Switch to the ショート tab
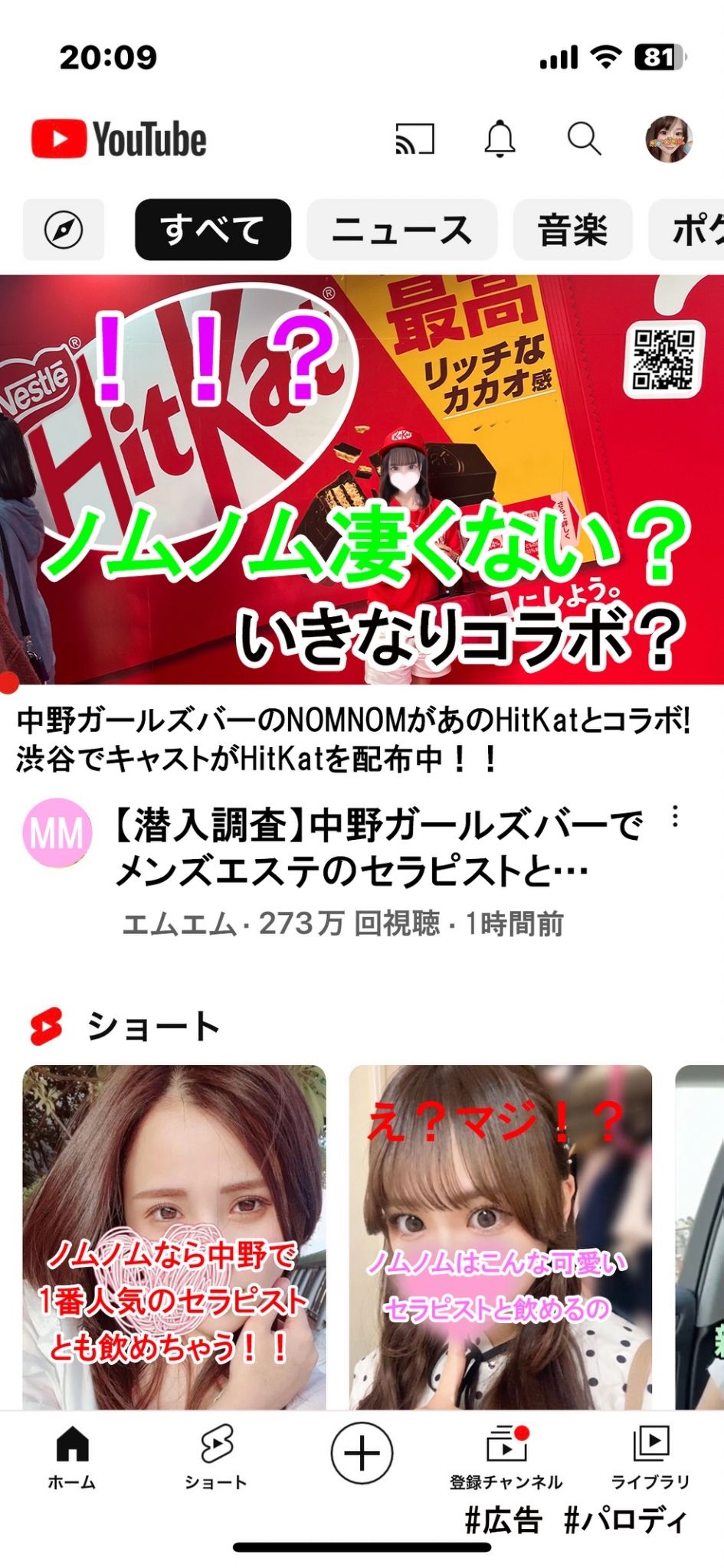The image size is (724, 1568). coord(216,1458)
